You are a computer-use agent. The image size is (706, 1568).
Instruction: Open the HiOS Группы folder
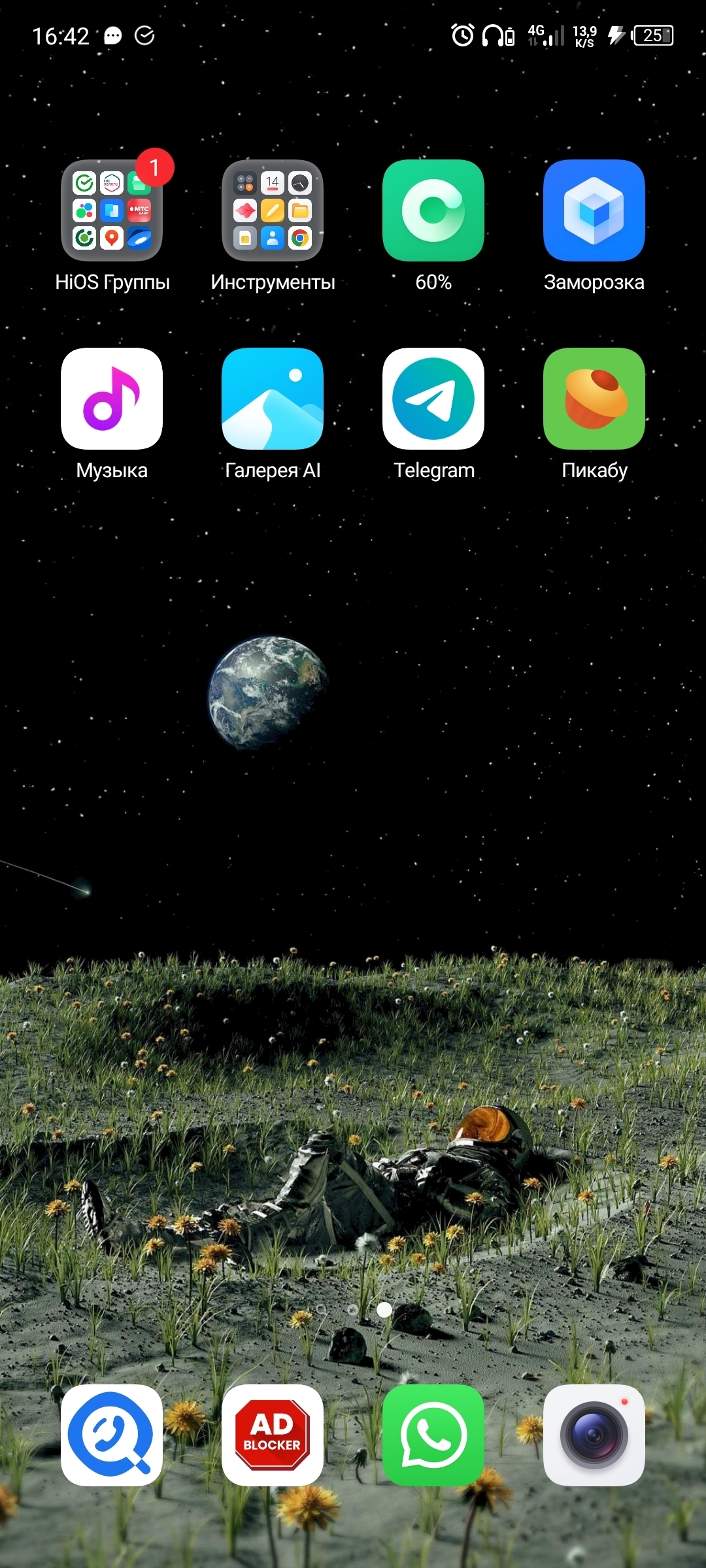pyautogui.click(x=112, y=210)
